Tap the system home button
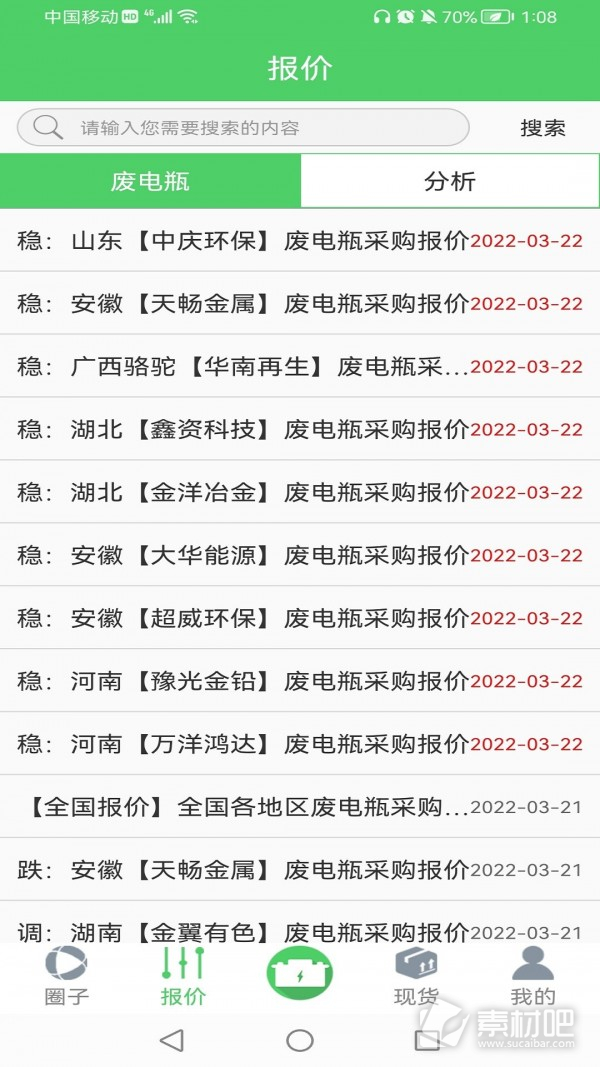Screen dimensions: 600x1067 (x=300, y=1040)
